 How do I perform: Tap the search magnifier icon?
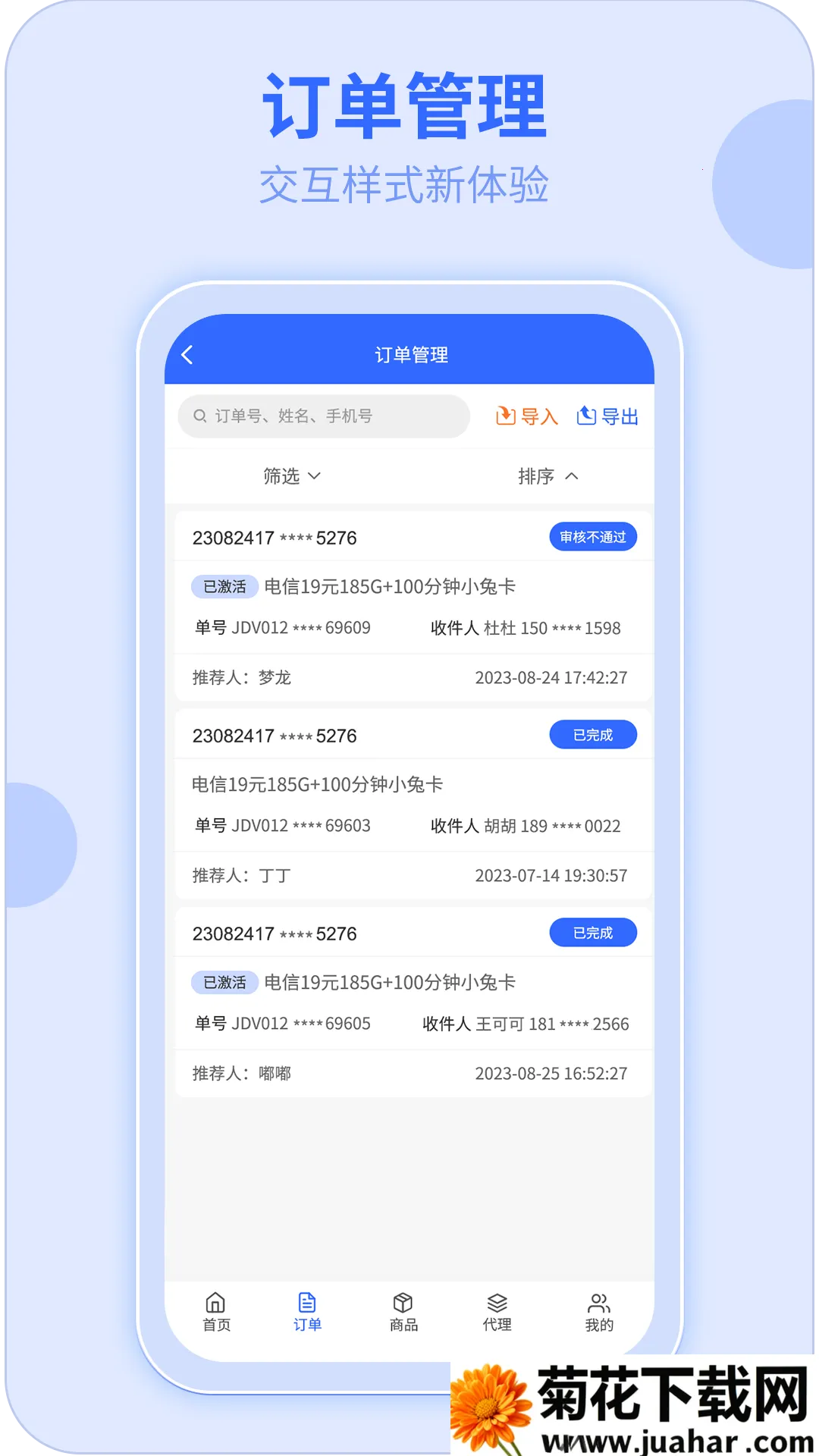(199, 416)
